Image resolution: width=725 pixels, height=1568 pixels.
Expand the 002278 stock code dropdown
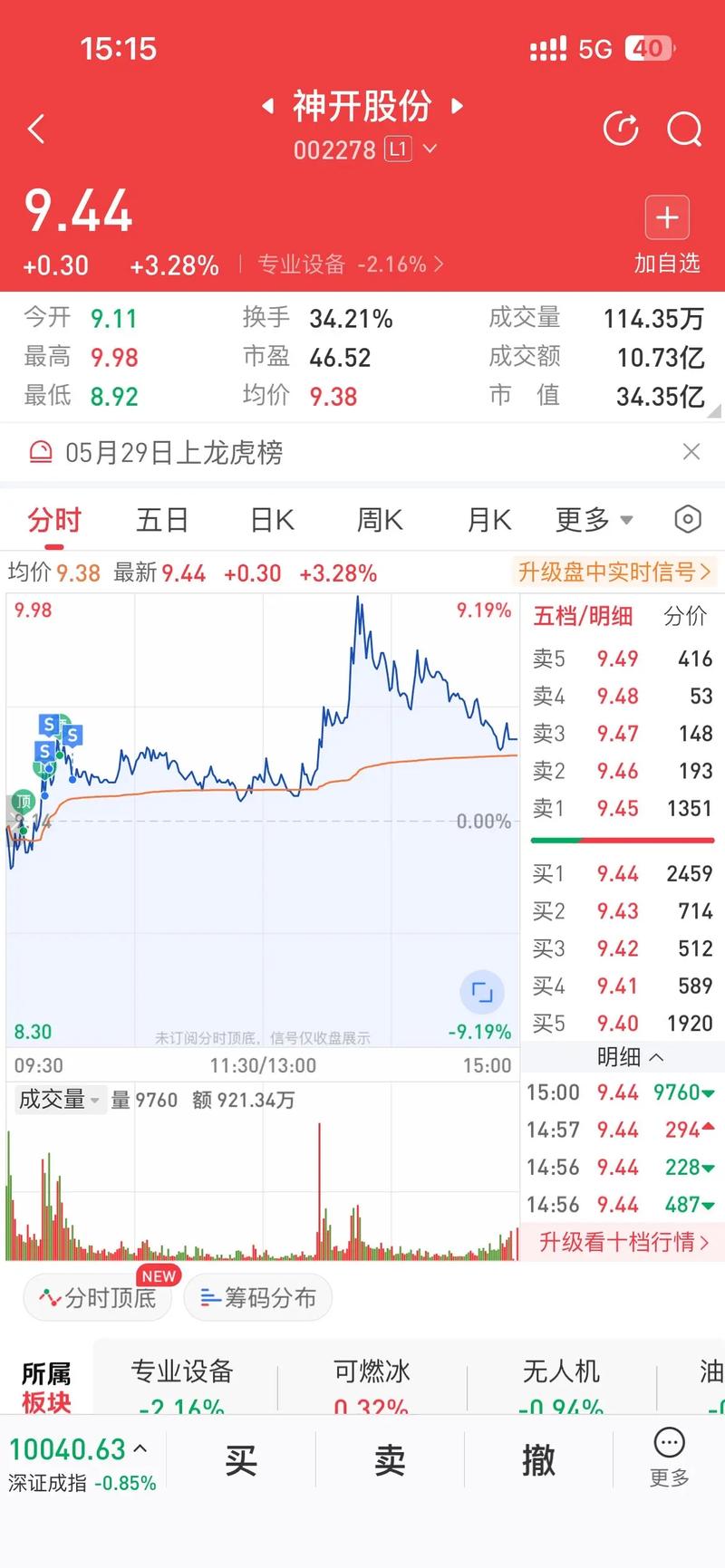click(430, 149)
